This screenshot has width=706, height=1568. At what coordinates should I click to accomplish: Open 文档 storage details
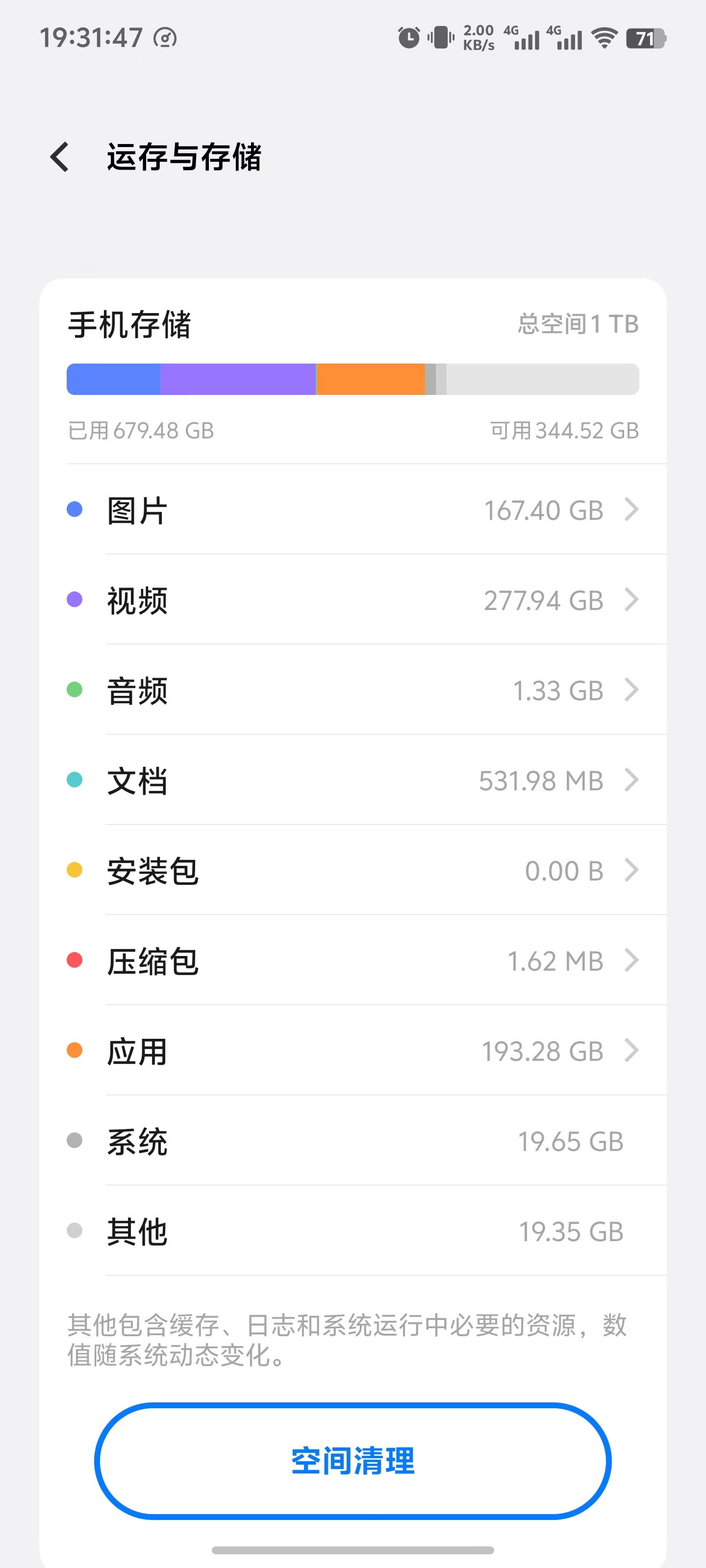(353, 780)
